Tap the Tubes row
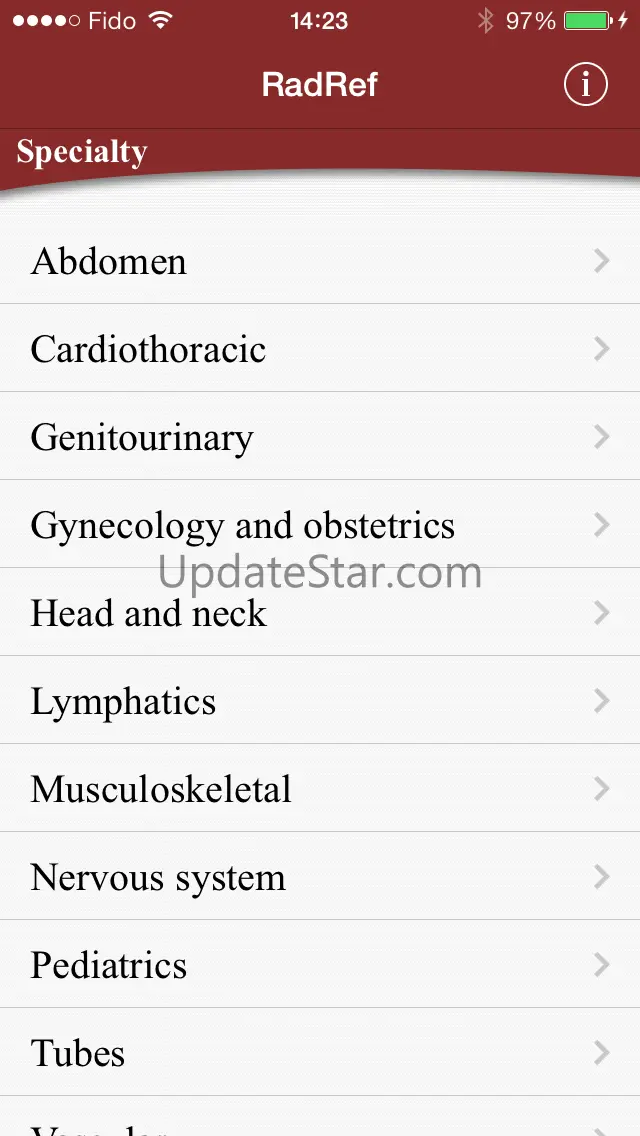640x1136 pixels. pyautogui.click(x=320, y=1053)
